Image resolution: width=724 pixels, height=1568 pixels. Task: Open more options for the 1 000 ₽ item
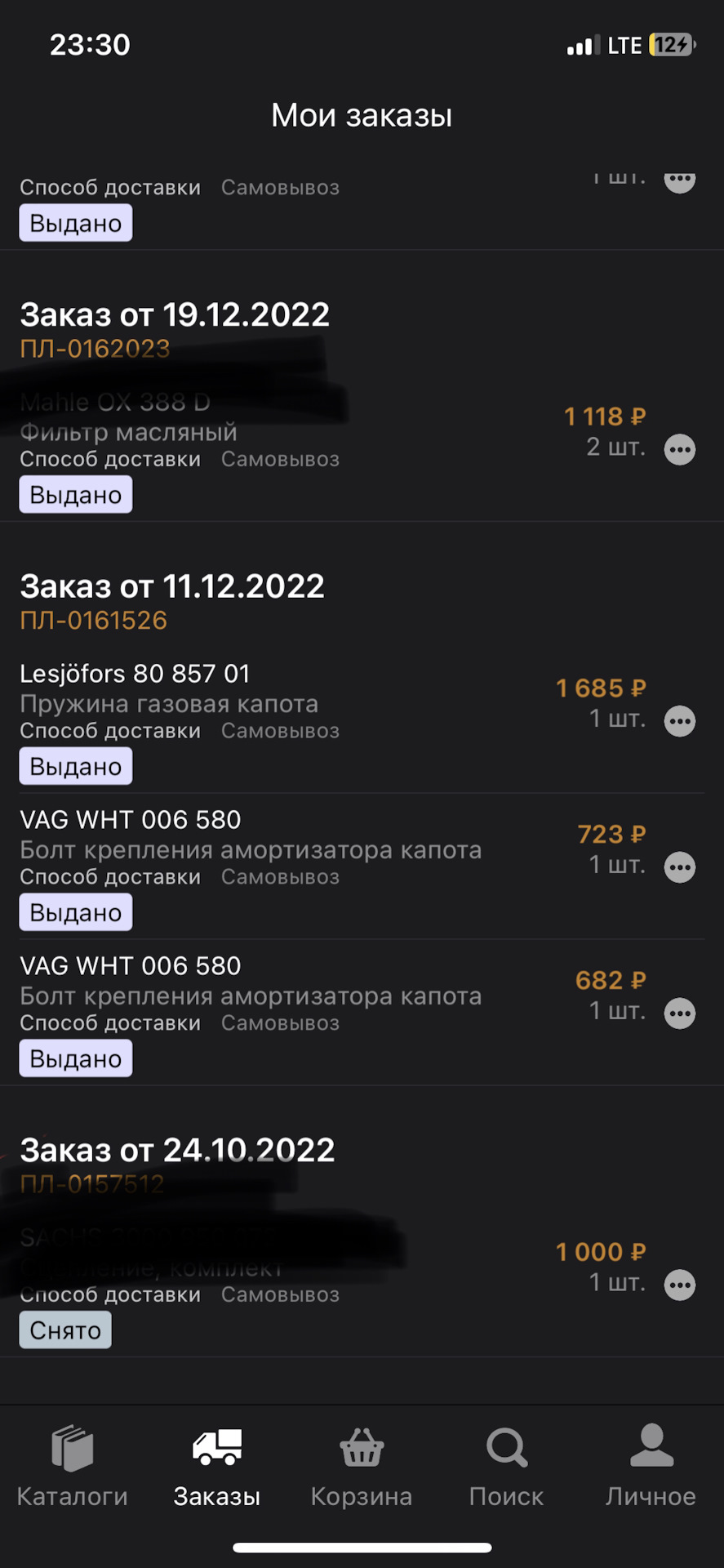coord(680,1285)
